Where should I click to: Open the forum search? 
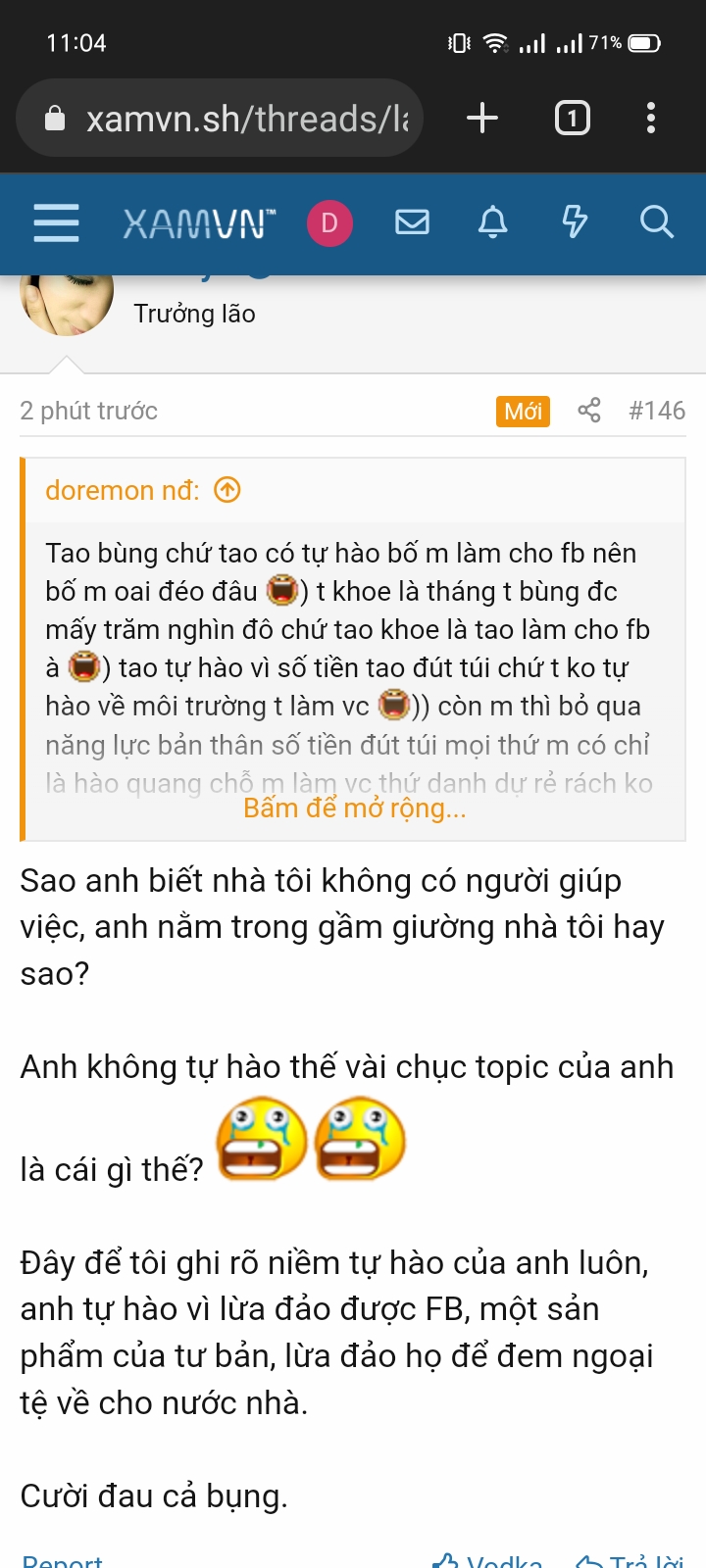pos(656,223)
